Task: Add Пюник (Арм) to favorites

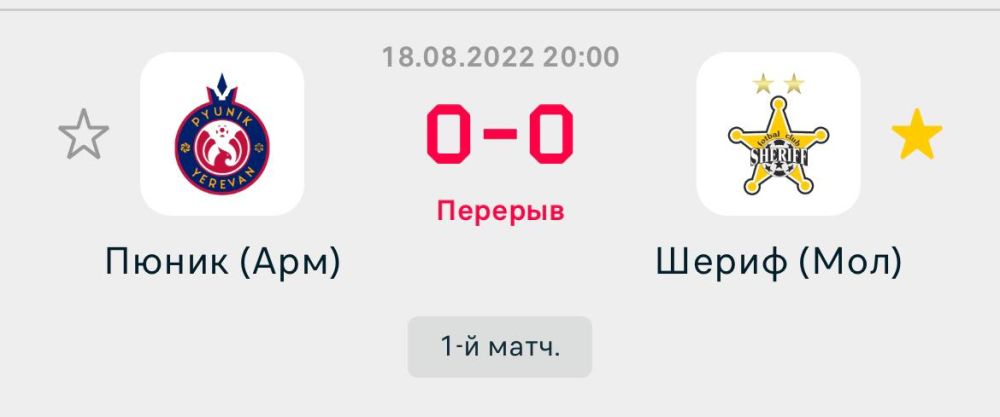Action: (x=83, y=137)
